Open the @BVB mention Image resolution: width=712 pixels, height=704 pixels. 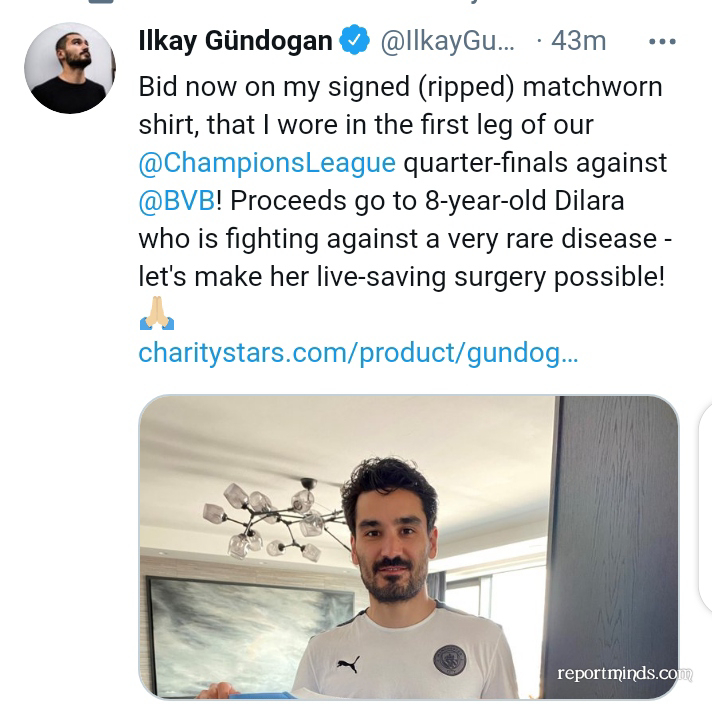[176, 200]
